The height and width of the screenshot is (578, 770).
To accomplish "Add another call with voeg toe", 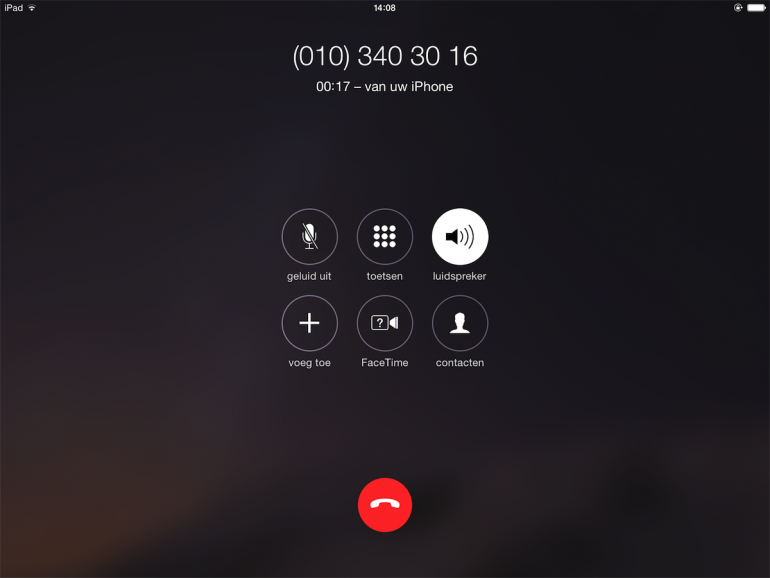I will pos(310,323).
